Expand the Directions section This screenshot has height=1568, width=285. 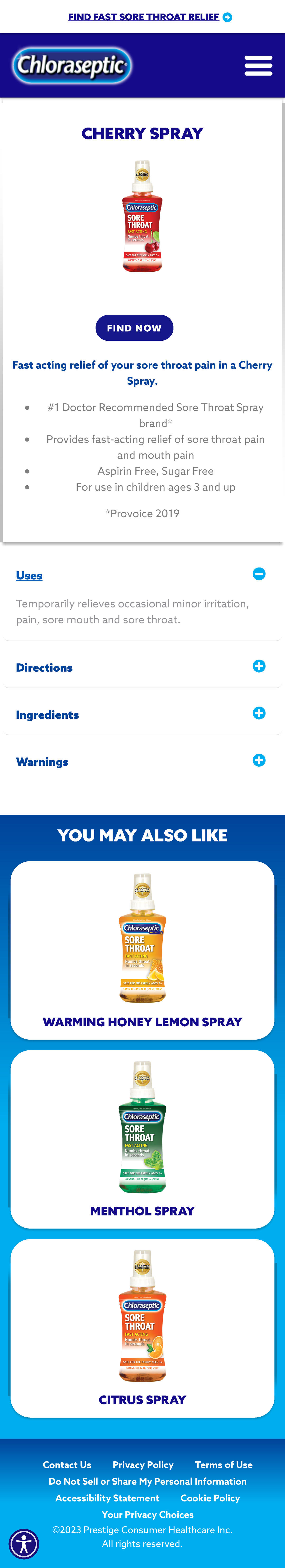point(259,667)
